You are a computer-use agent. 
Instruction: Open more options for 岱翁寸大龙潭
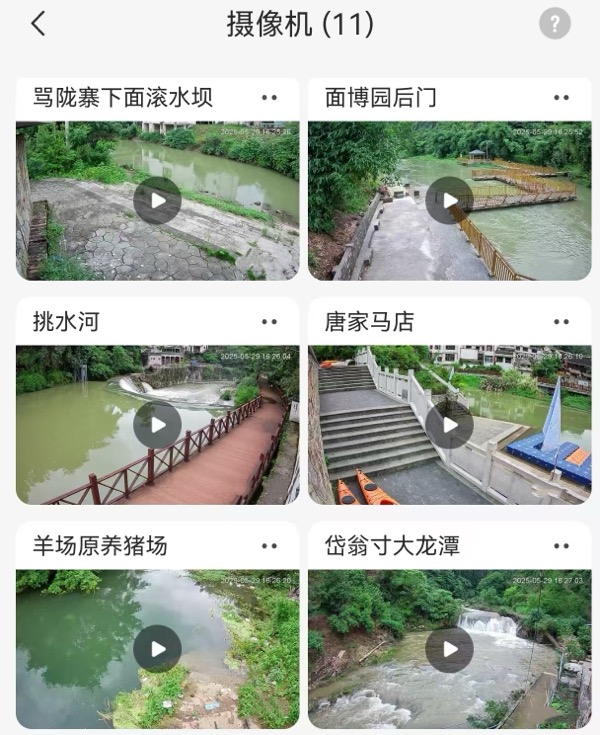[561, 546]
